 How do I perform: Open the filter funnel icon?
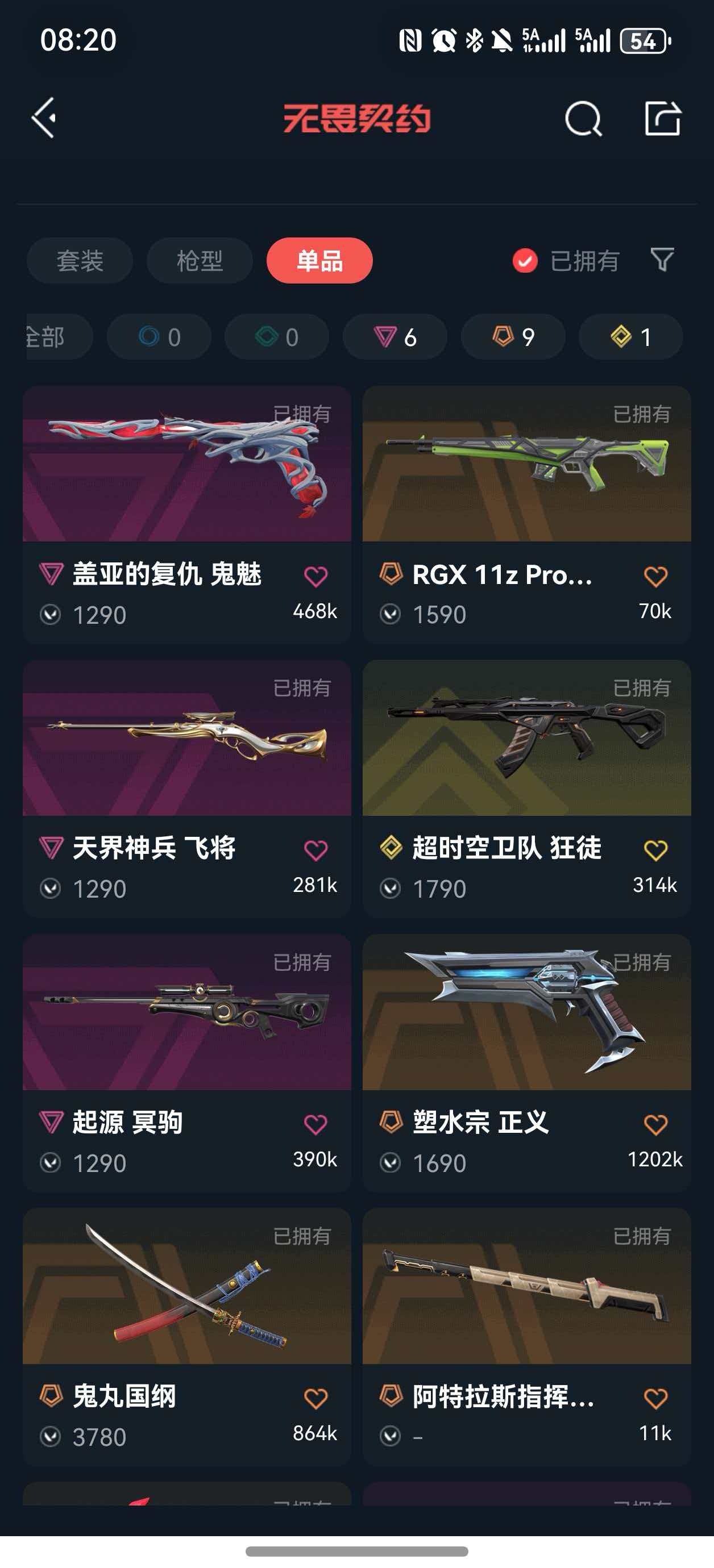662,260
